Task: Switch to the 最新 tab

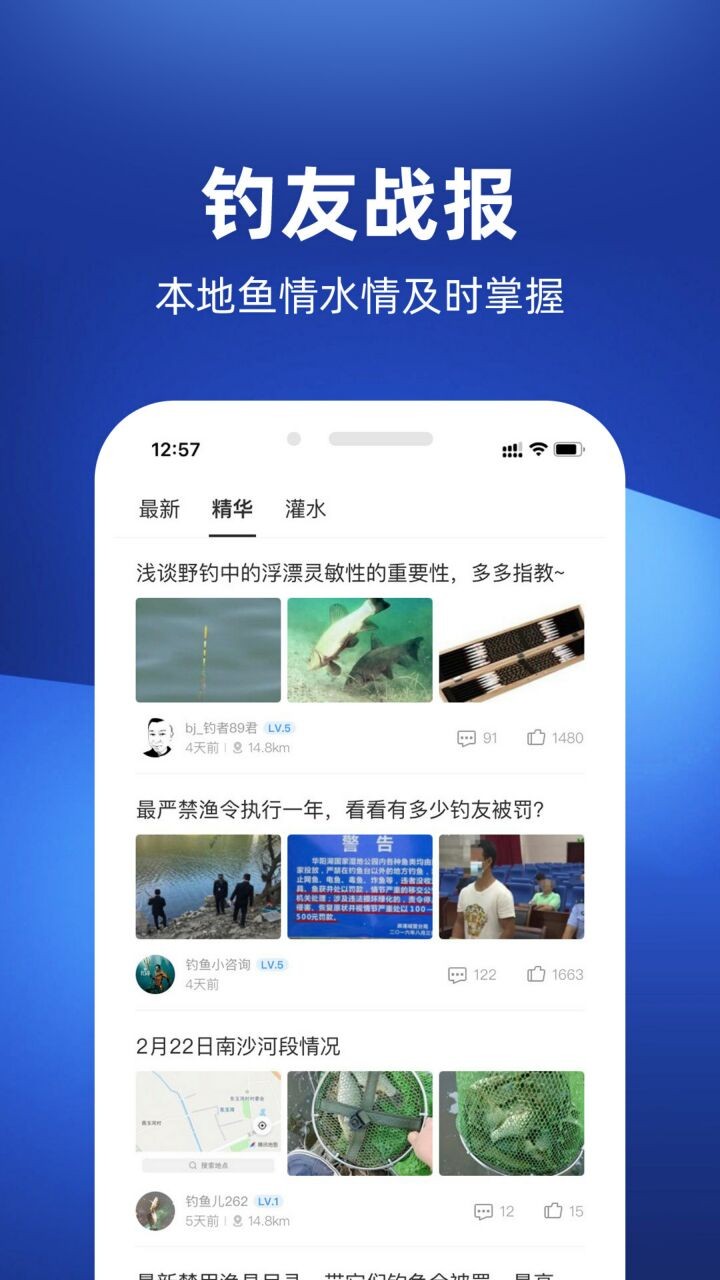Action: 161,509
